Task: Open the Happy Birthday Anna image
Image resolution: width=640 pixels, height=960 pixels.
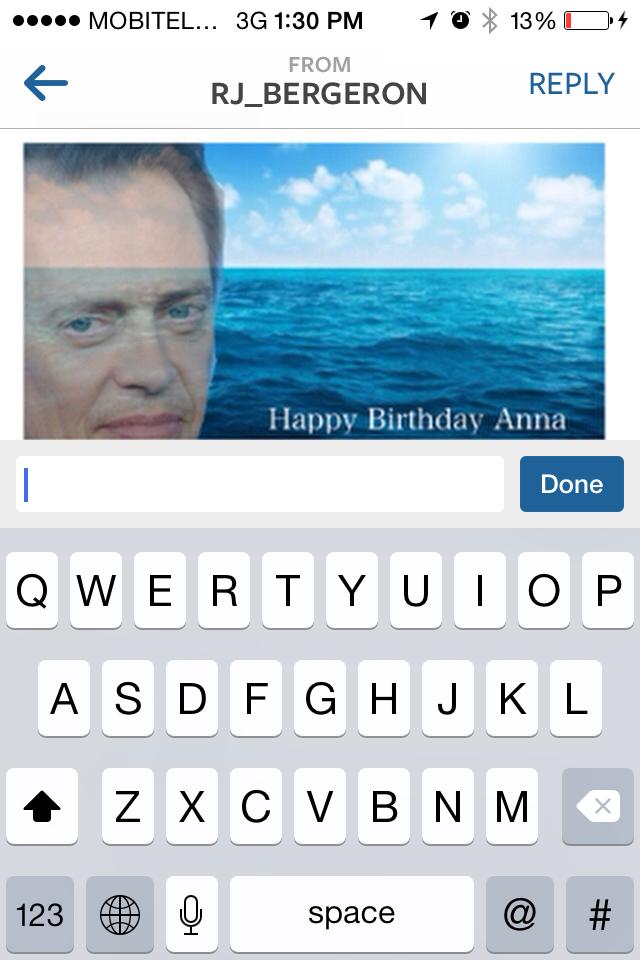Action: 314,290
